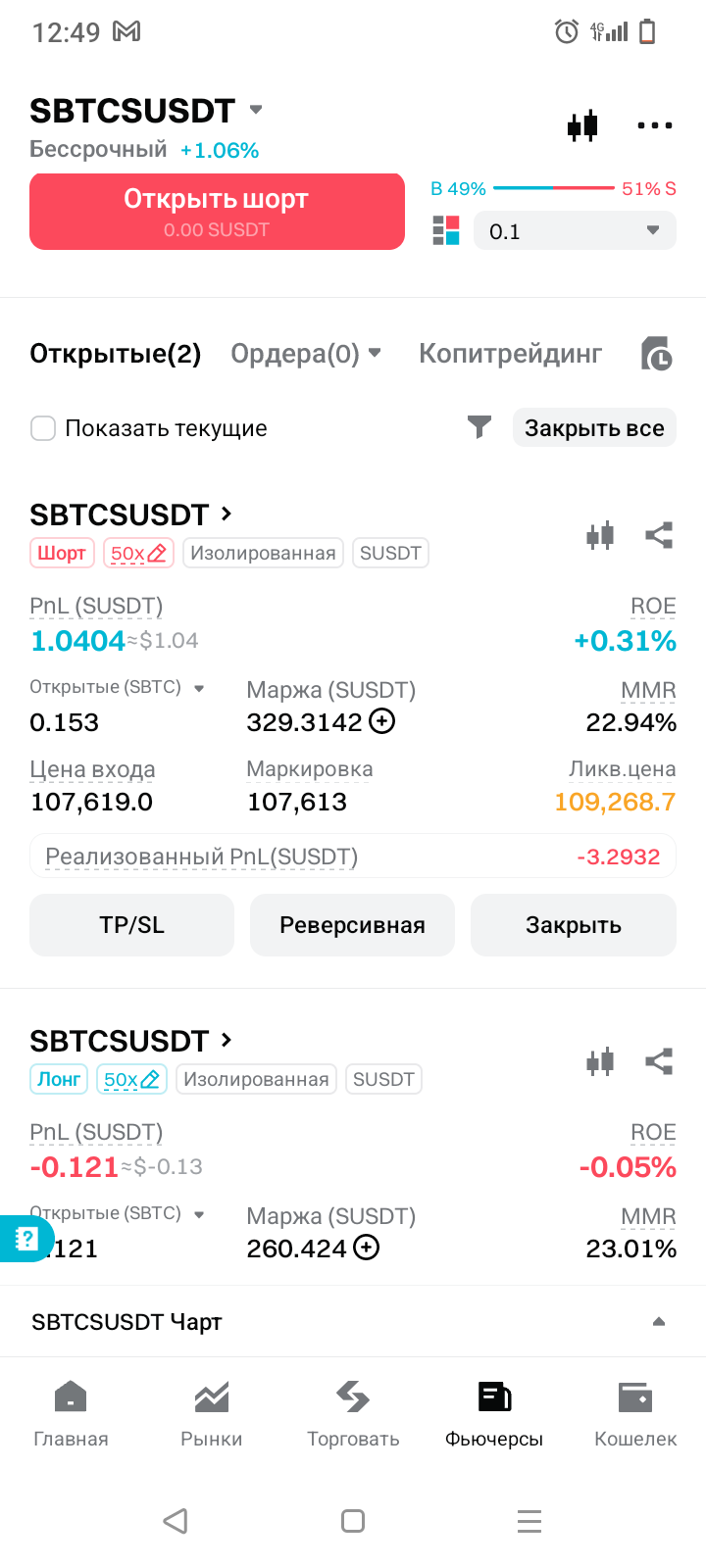
Task: Close the short position with Закрыть
Action: [x=574, y=925]
